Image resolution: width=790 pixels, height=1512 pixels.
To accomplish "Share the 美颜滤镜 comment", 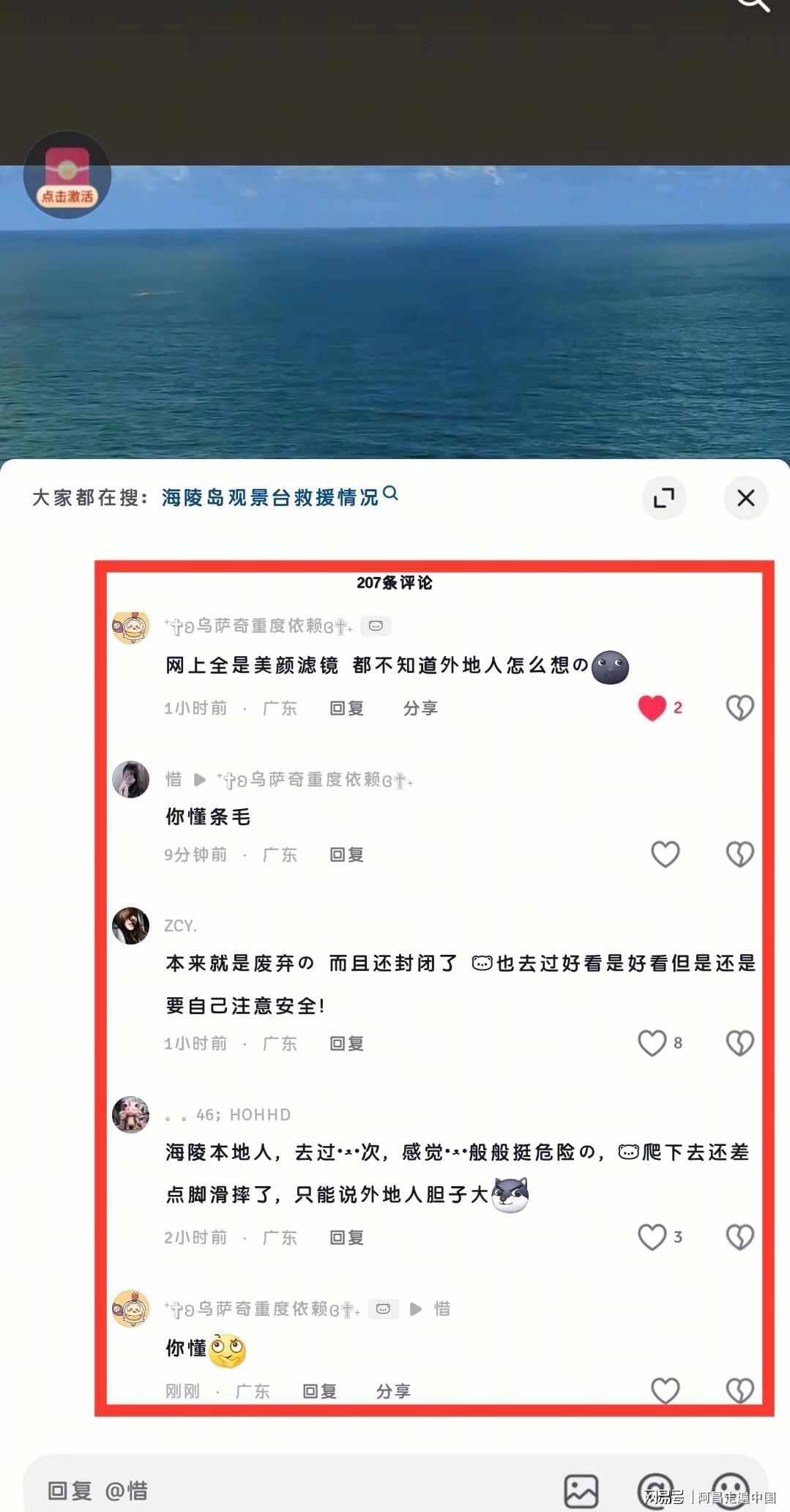I will (420, 708).
